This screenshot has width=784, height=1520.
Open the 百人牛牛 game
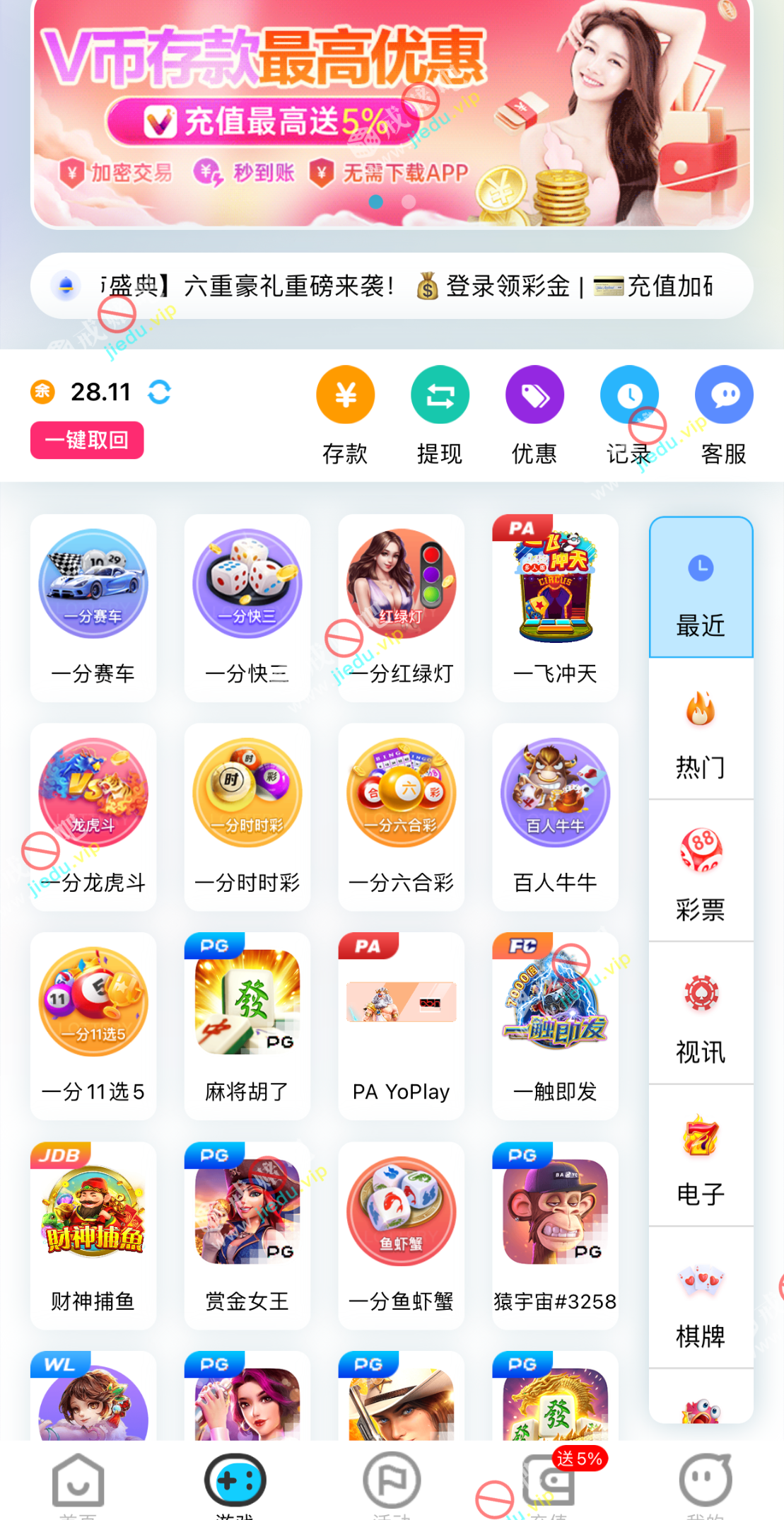tap(555, 816)
